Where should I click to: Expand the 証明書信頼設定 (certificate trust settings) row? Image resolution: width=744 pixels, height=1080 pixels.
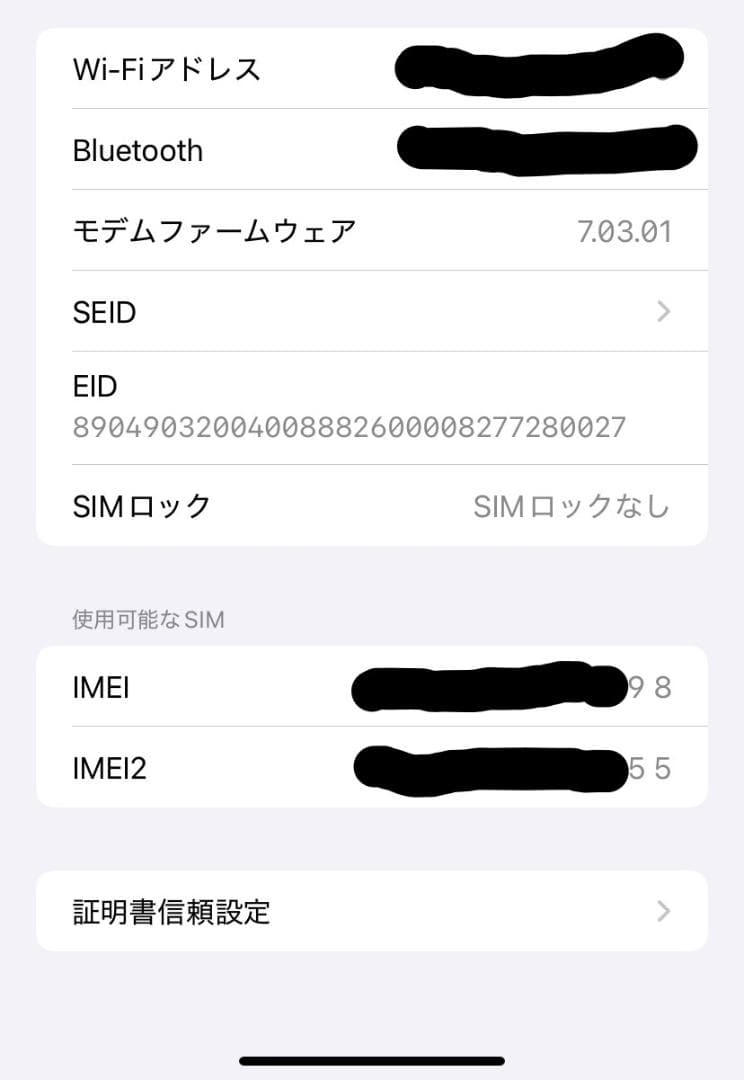370,911
